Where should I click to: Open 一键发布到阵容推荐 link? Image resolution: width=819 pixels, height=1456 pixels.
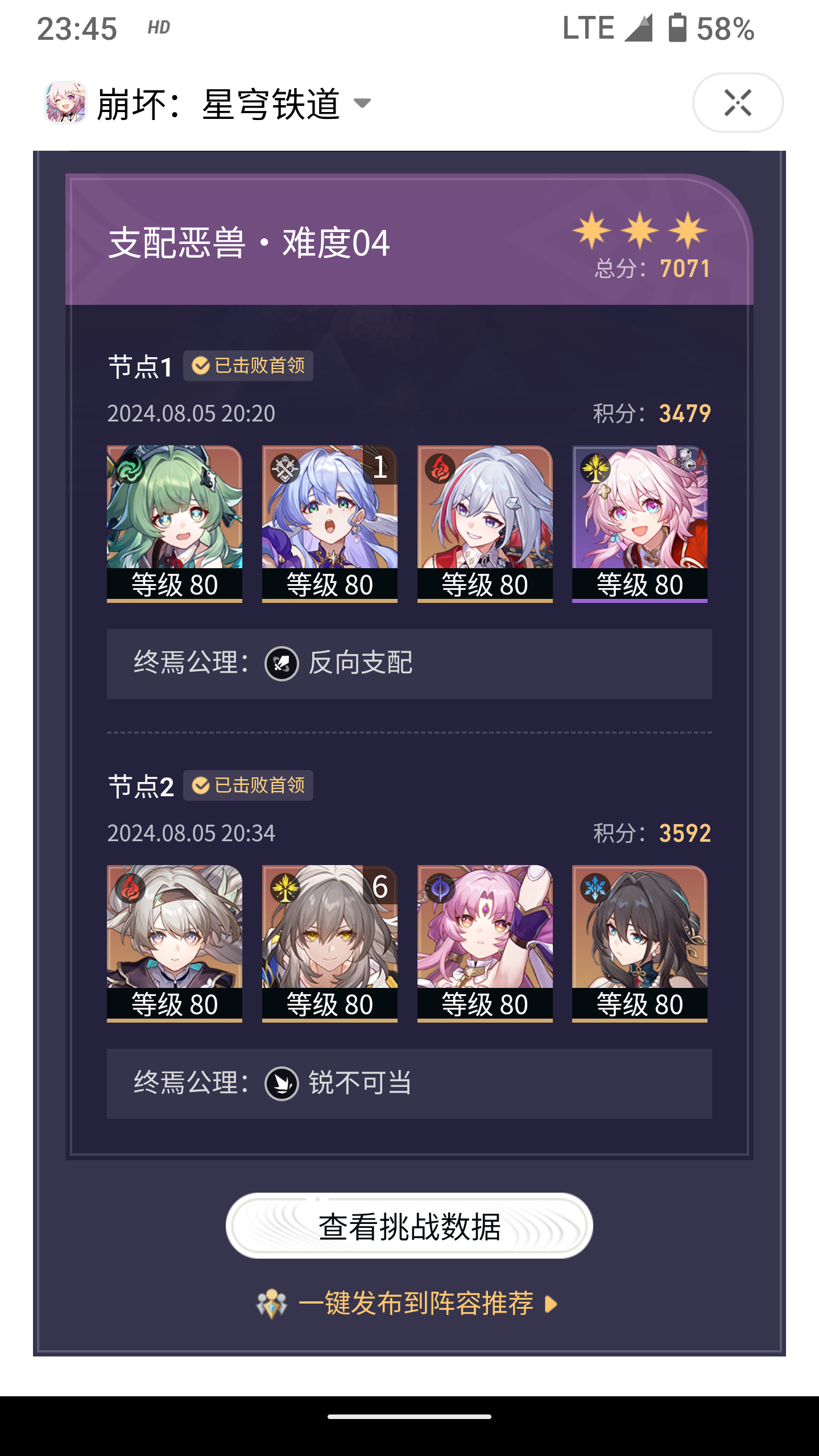pyautogui.click(x=415, y=1304)
